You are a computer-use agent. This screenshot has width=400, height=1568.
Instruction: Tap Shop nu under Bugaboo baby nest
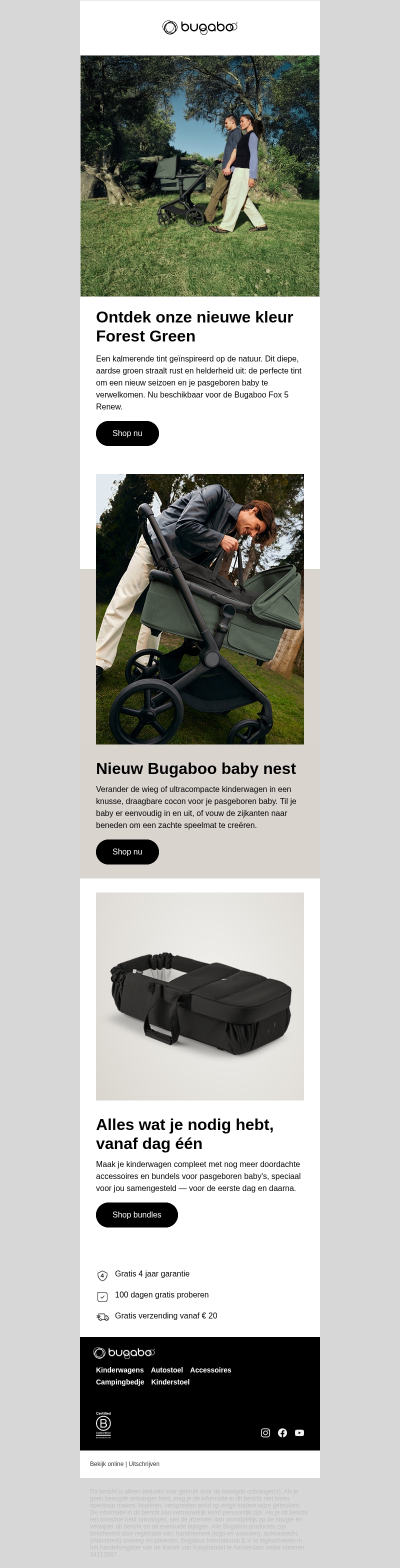[127, 851]
